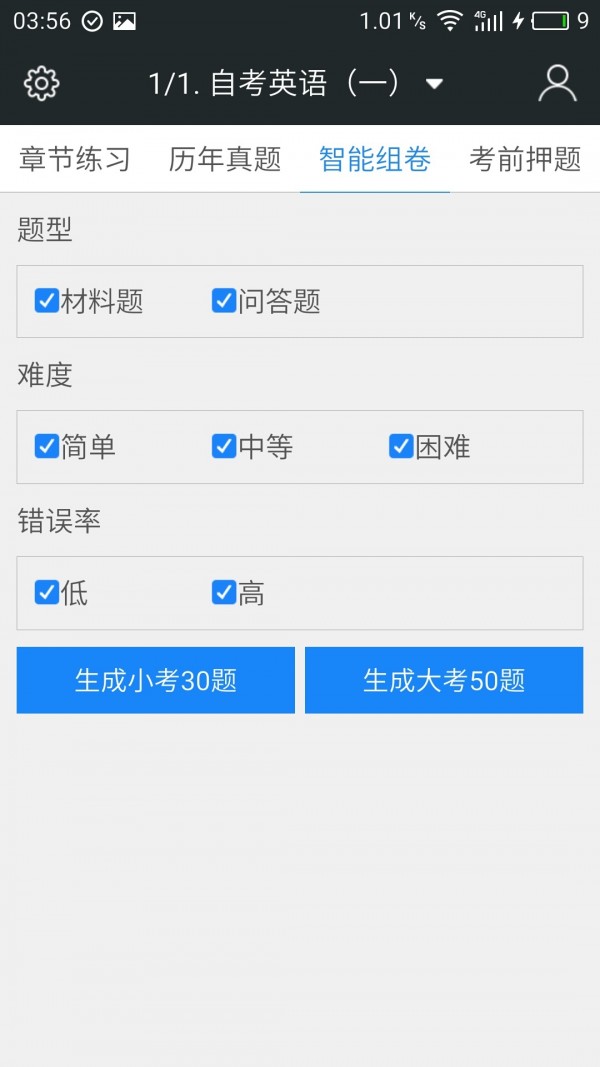Go to the 考前押题 tab
The image size is (600, 1067).
click(x=525, y=159)
